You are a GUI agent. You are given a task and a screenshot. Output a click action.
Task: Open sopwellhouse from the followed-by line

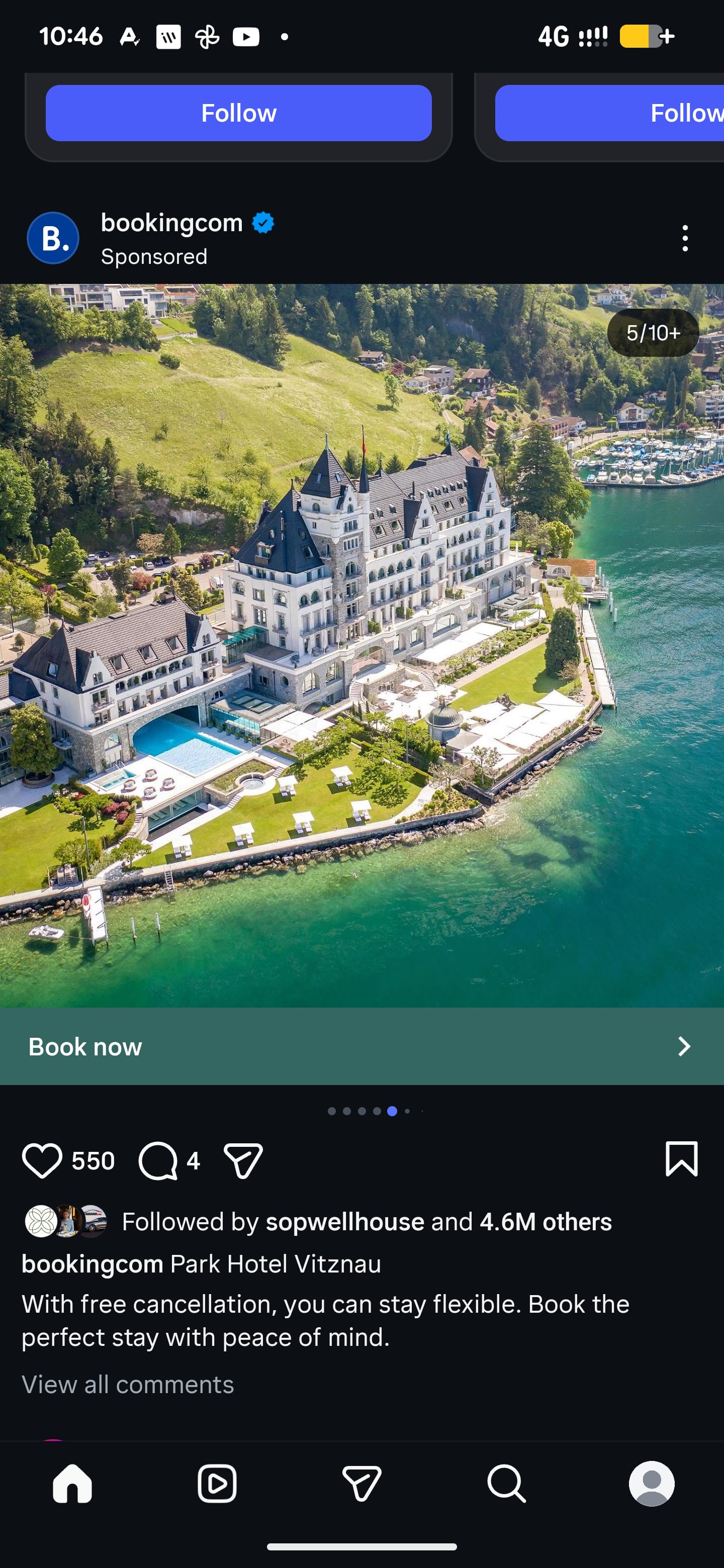(x=344, y=1222)
